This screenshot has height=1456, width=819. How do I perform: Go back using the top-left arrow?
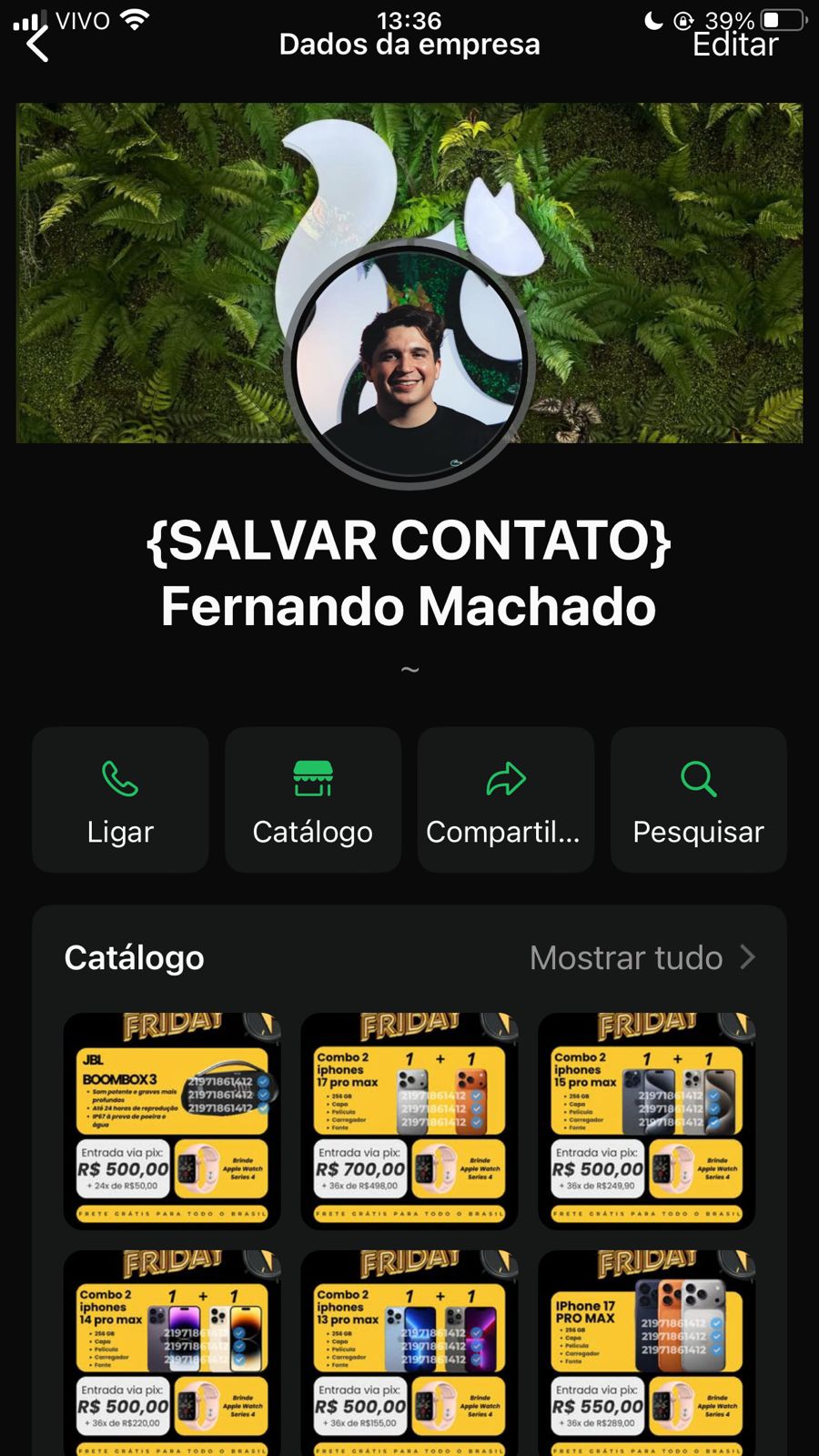[37, 43]
